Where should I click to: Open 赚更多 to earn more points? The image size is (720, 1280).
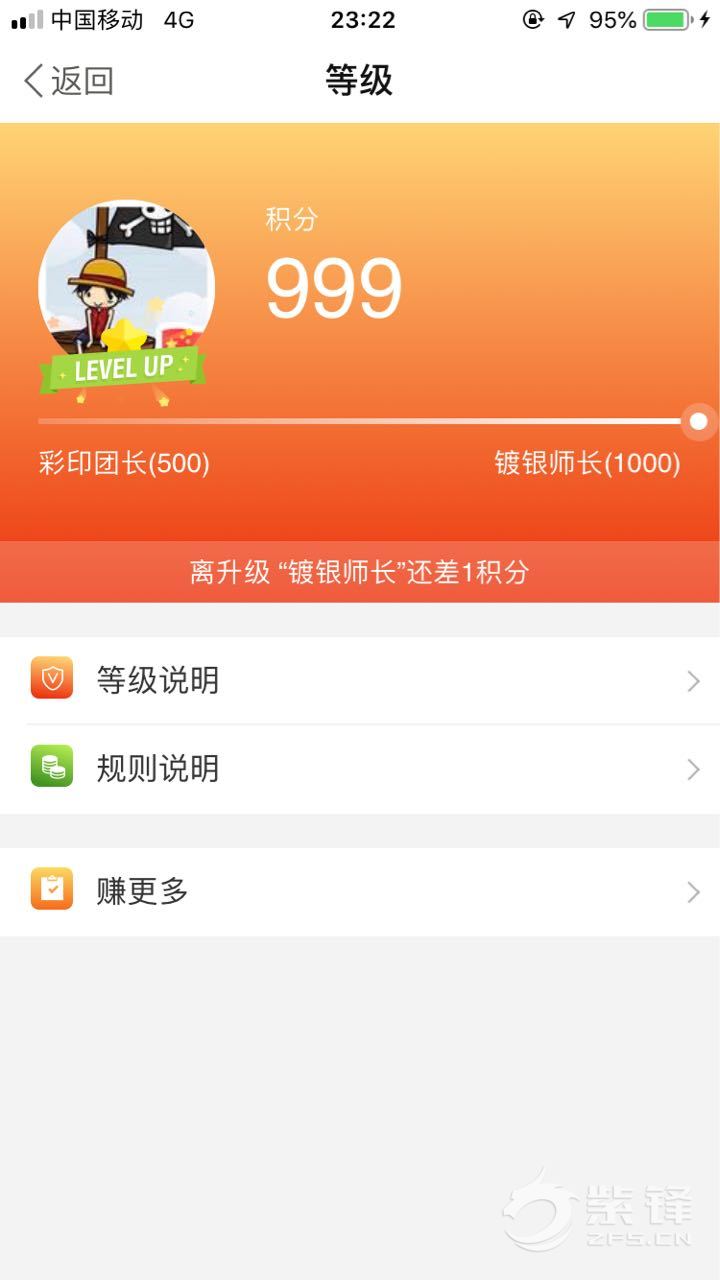360,891
